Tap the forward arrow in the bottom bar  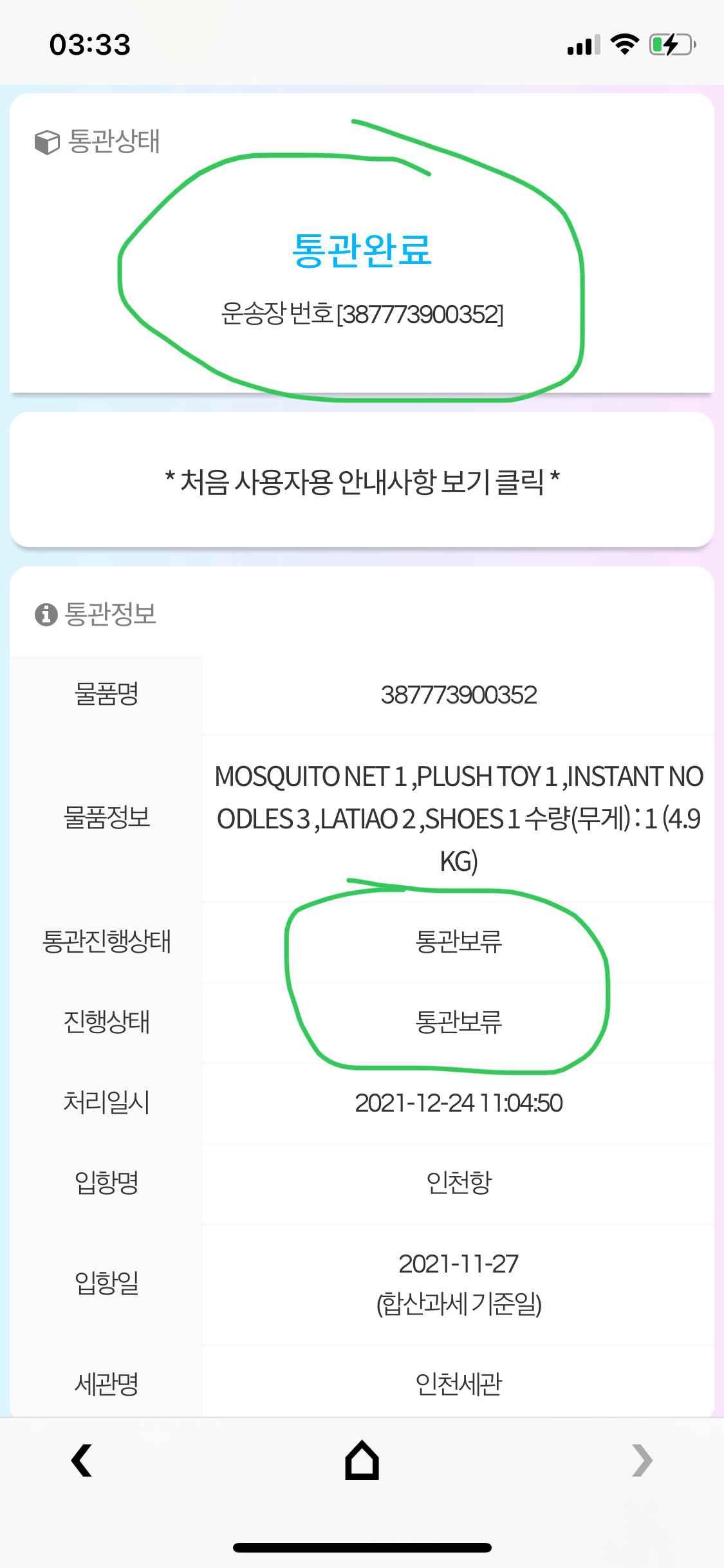[x=642, y=1460]
